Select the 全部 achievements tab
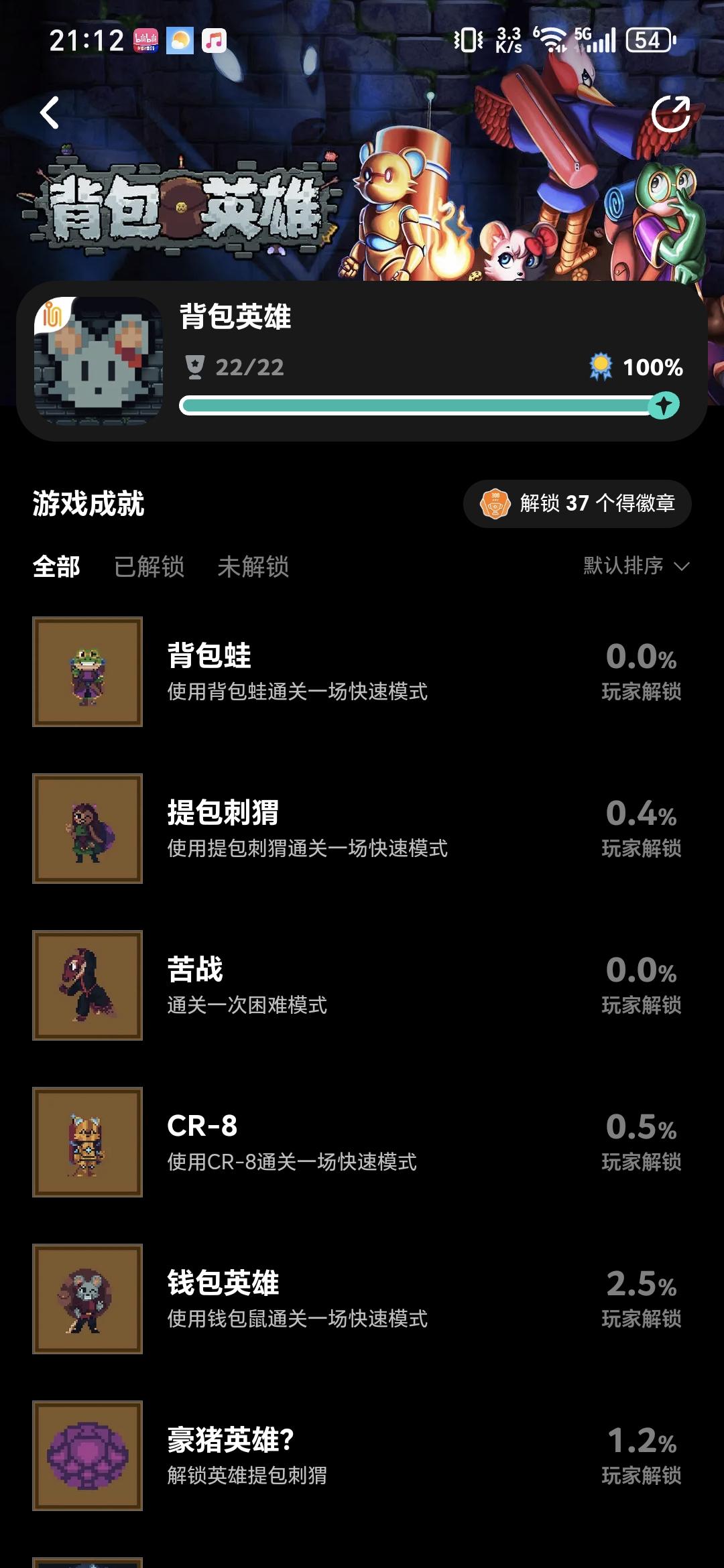724x1568 pixels. click(56, 566)
